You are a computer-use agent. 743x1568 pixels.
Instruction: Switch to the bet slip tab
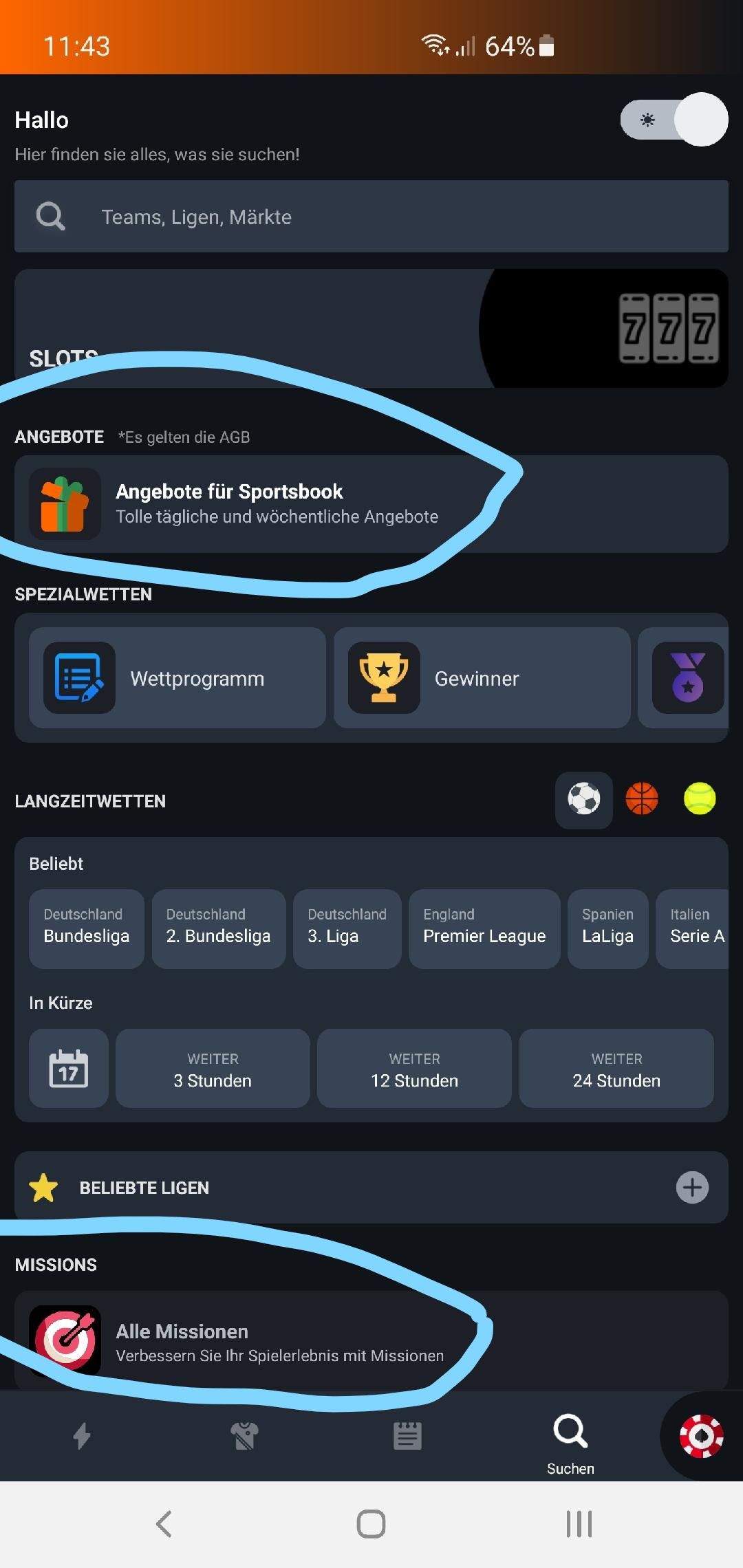[x=407, y=1436]
